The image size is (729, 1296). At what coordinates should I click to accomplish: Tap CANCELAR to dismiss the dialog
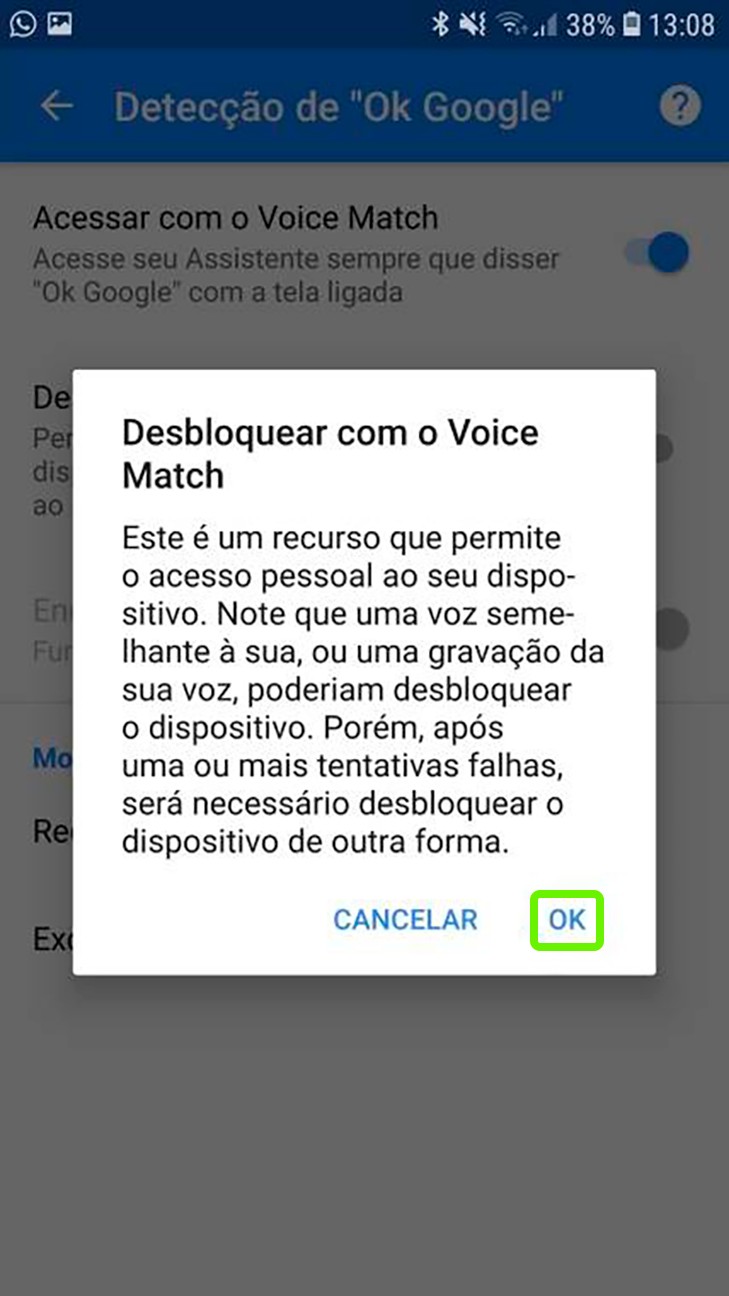[x=405, y=919]
